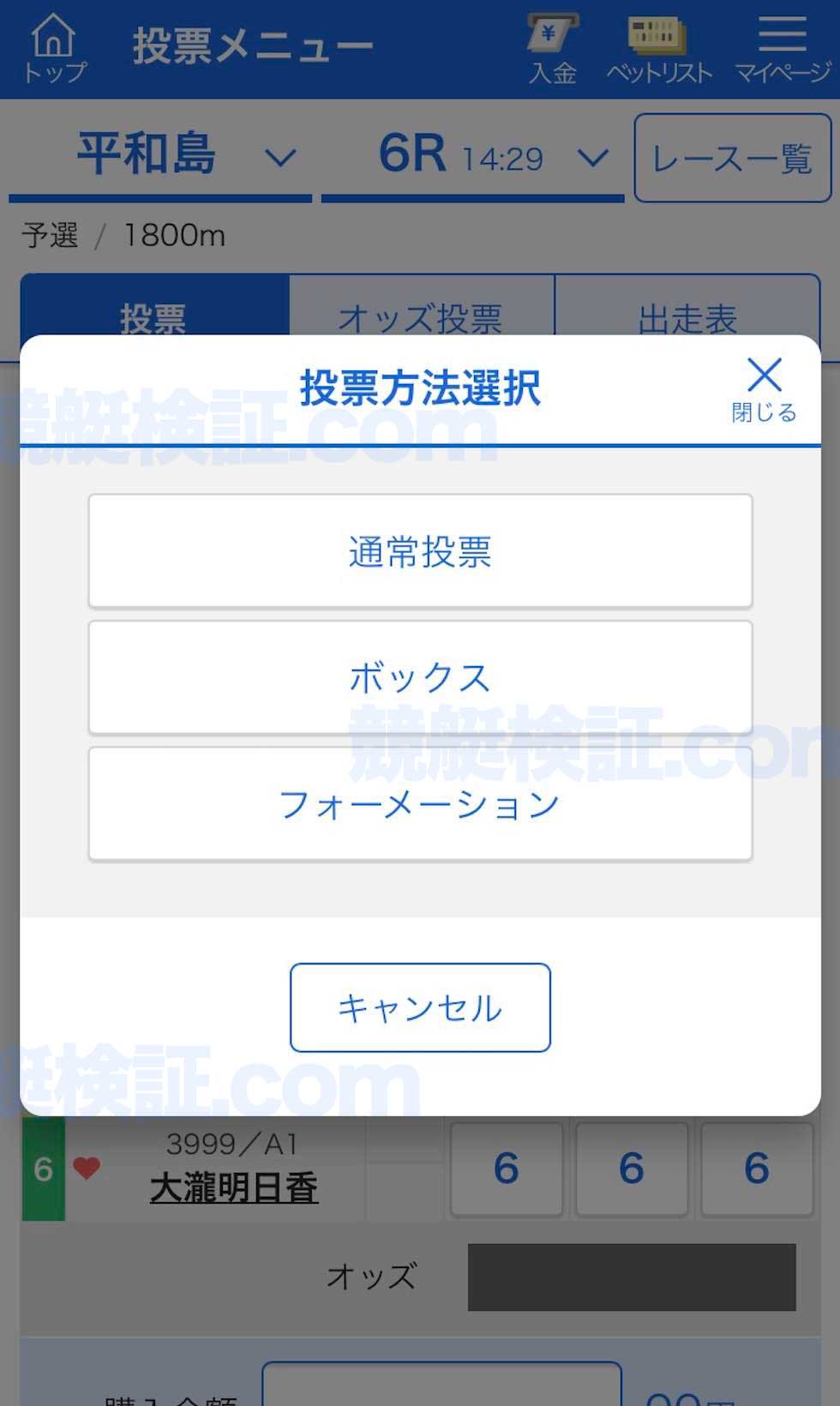Select boat number 6 in the first column
840x1406 pixels.
[507, 1169]
